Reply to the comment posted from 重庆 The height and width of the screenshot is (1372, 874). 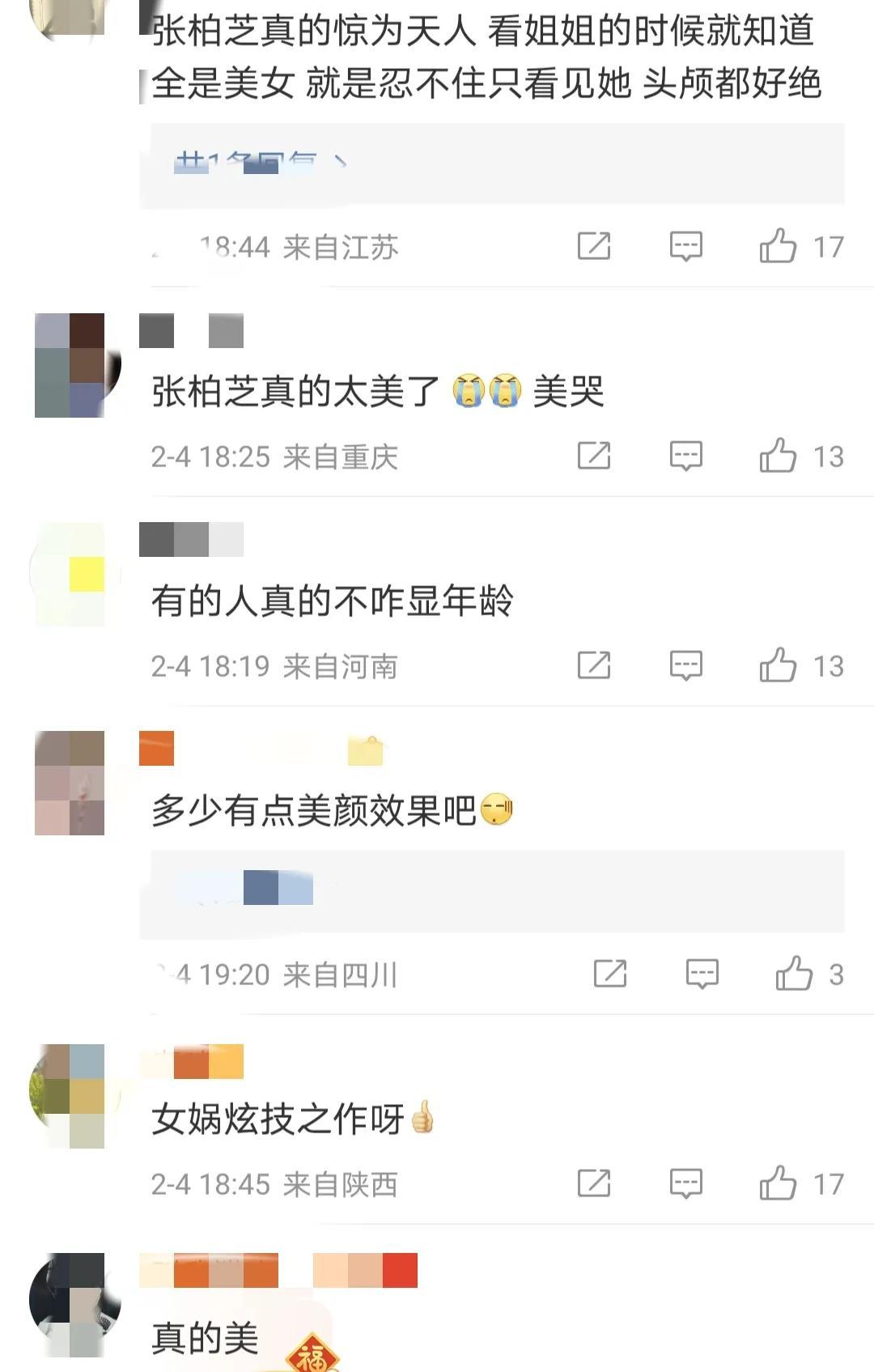click(x=685, y=456)
